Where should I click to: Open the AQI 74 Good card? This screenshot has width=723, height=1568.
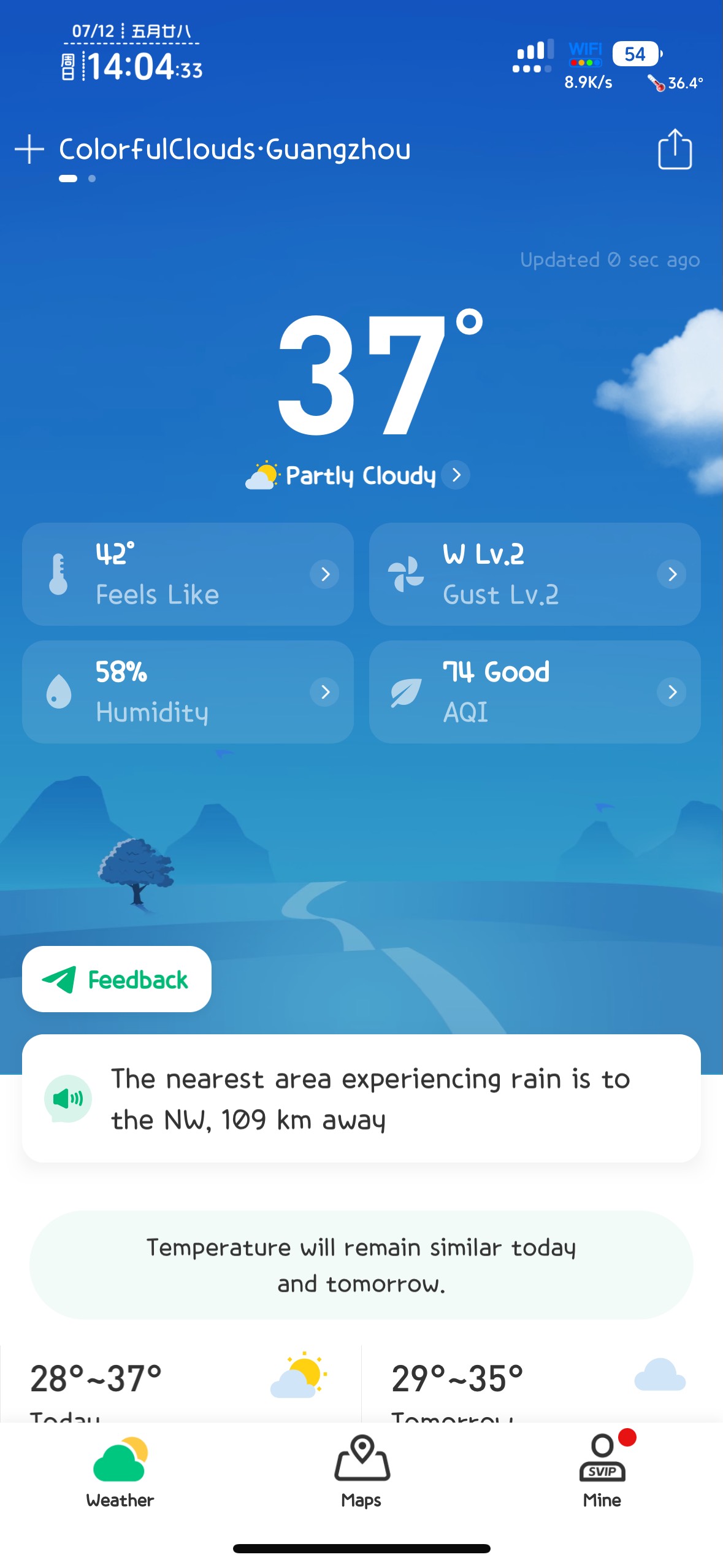click(x=535, y=692)
